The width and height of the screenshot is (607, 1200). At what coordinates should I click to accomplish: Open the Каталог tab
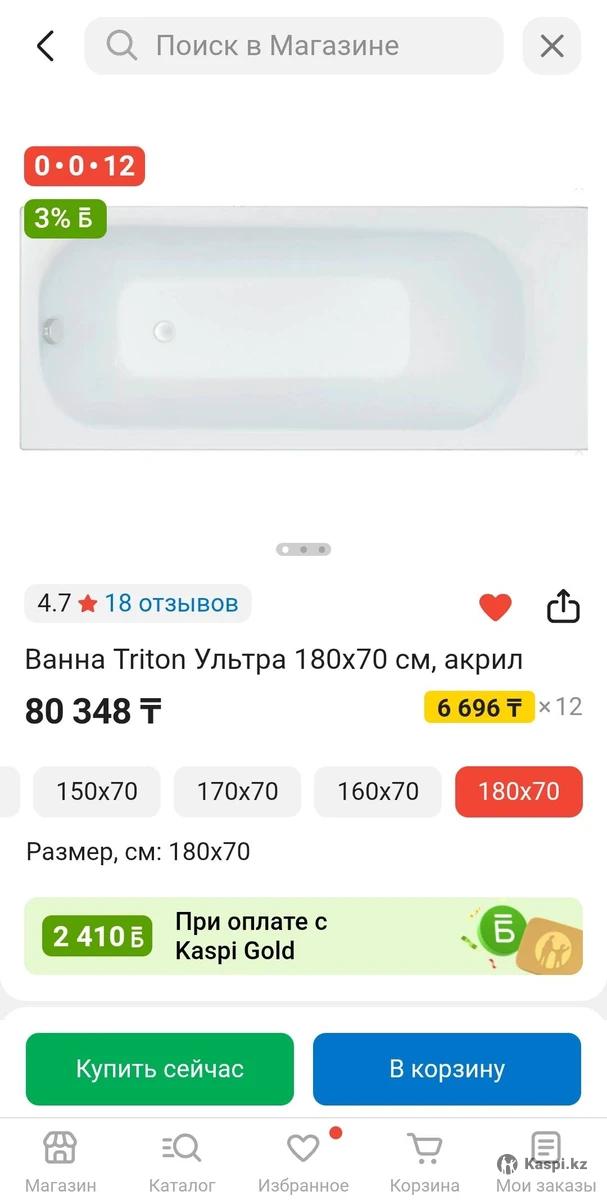pos(182,1162)
